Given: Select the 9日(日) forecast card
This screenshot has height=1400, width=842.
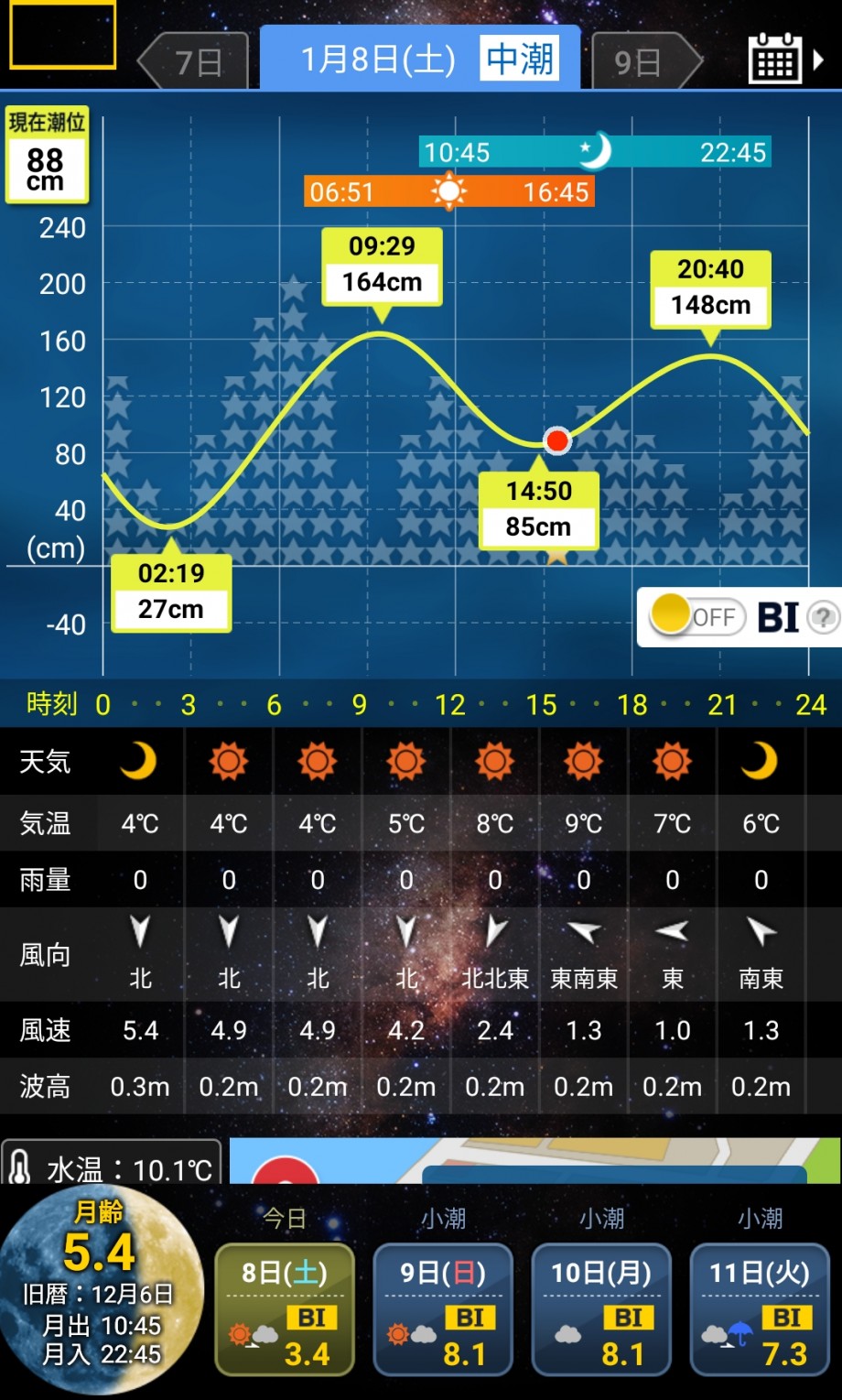Looking at the screenshot, I should 443,1309.
